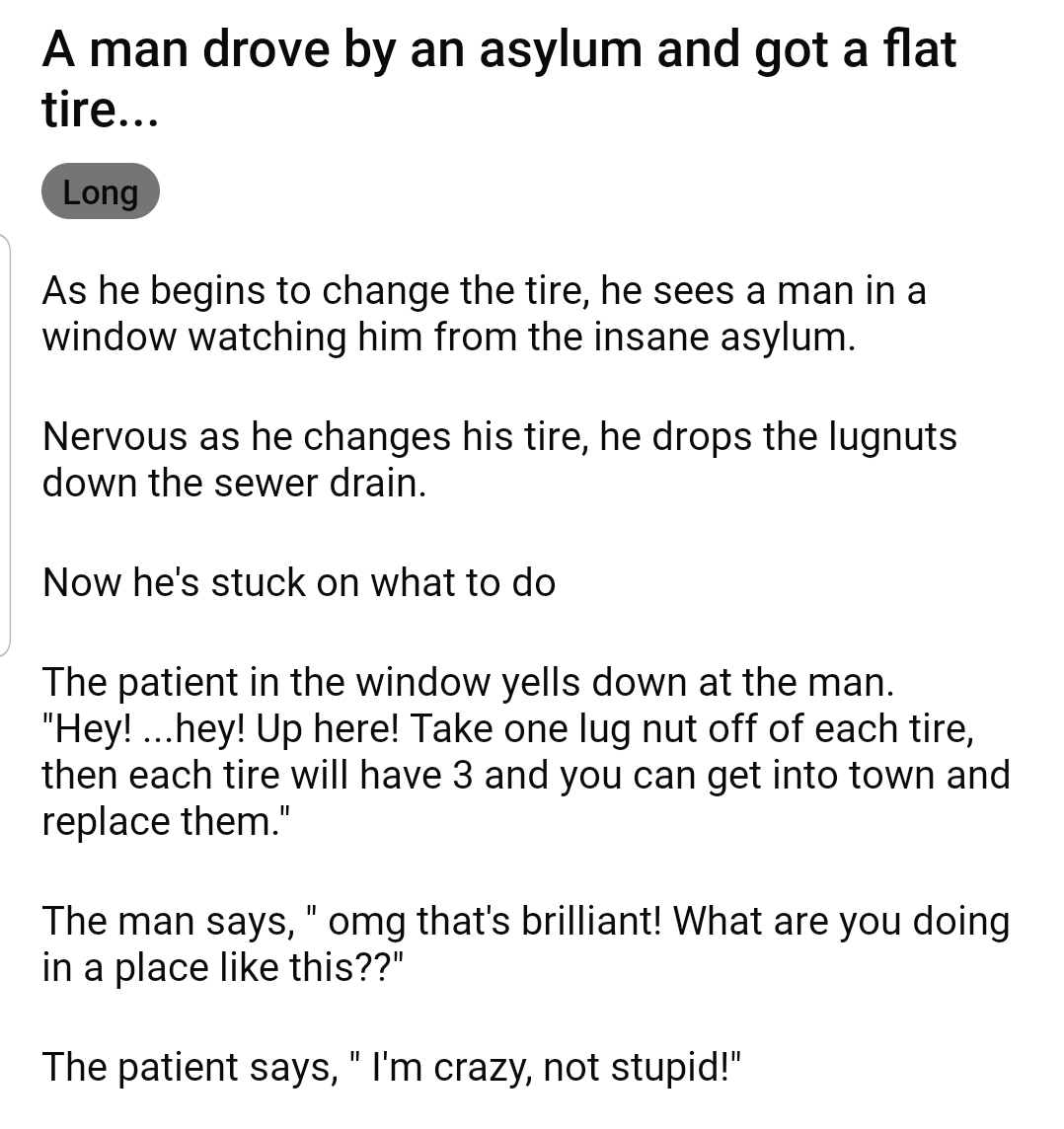Tap the Long flair tag
1064x1129 pixels.
click(x=100, y=191)
